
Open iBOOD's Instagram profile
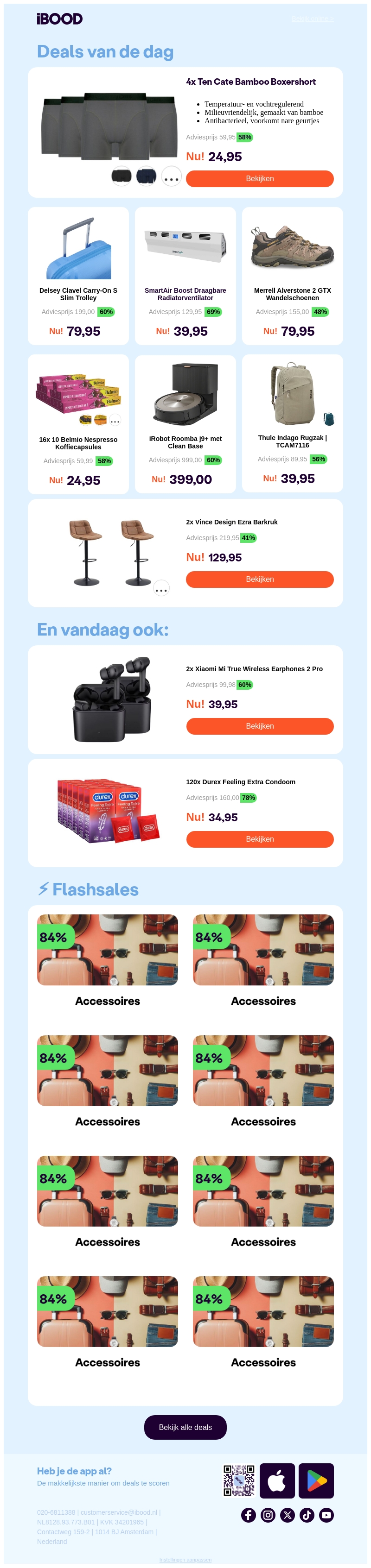click(268, 1515)
